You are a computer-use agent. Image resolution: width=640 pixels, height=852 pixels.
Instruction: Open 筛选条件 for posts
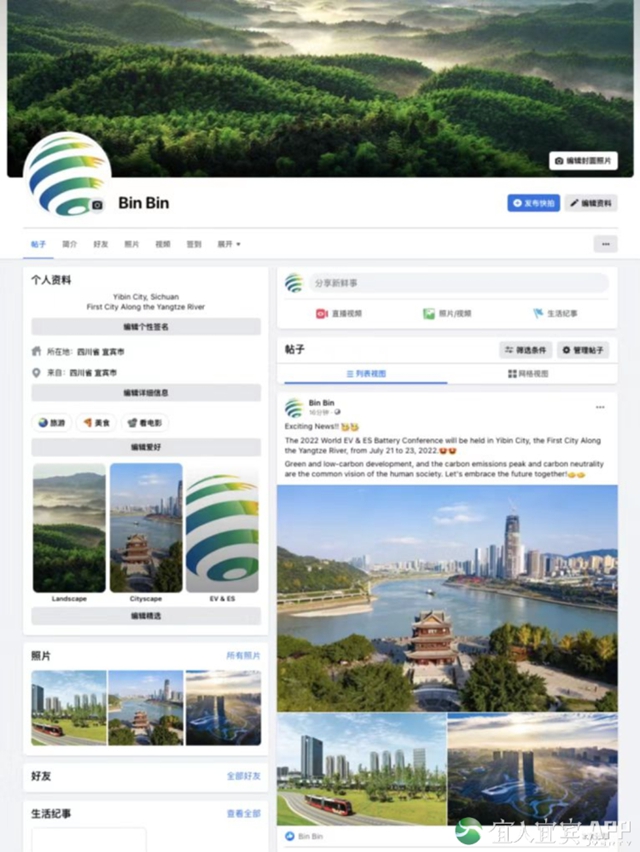point(526,350)
